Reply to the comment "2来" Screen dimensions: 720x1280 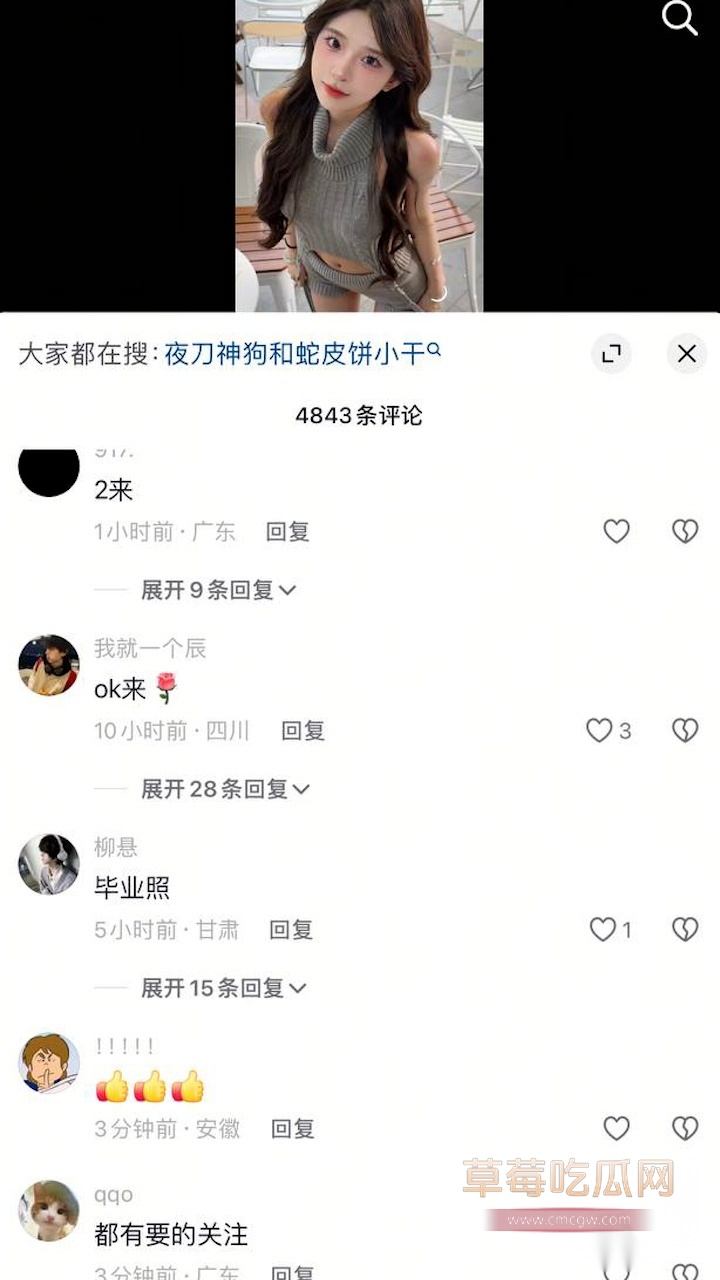(x=287, y=532)
